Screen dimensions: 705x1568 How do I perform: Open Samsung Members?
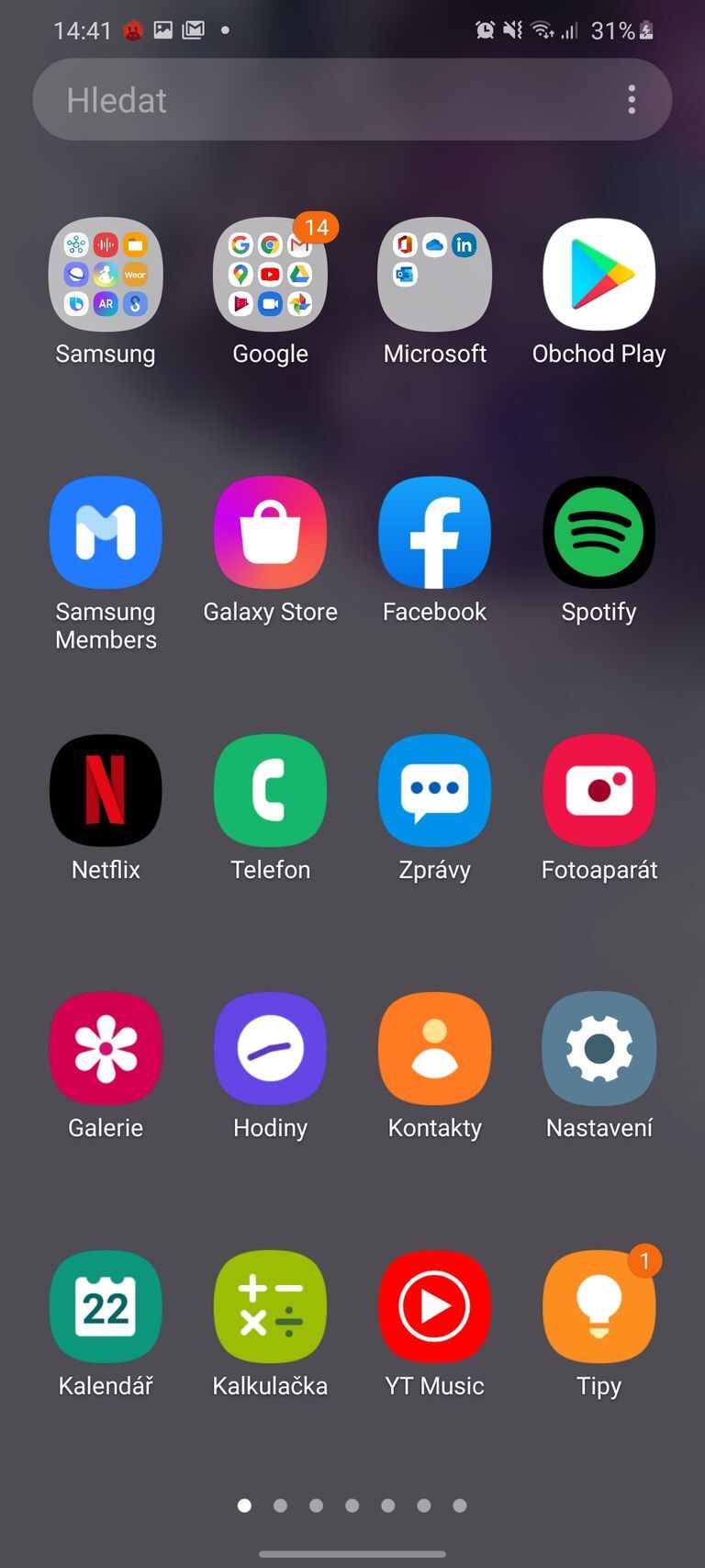tap(106, 533)
